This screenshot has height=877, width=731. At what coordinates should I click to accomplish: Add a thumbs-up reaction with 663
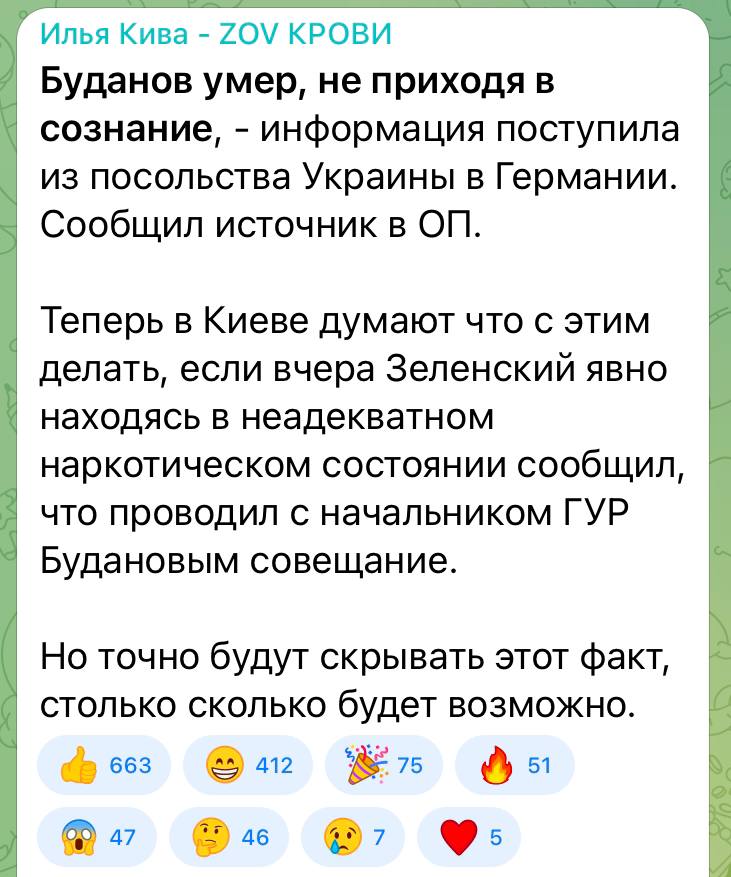[105, 767]
